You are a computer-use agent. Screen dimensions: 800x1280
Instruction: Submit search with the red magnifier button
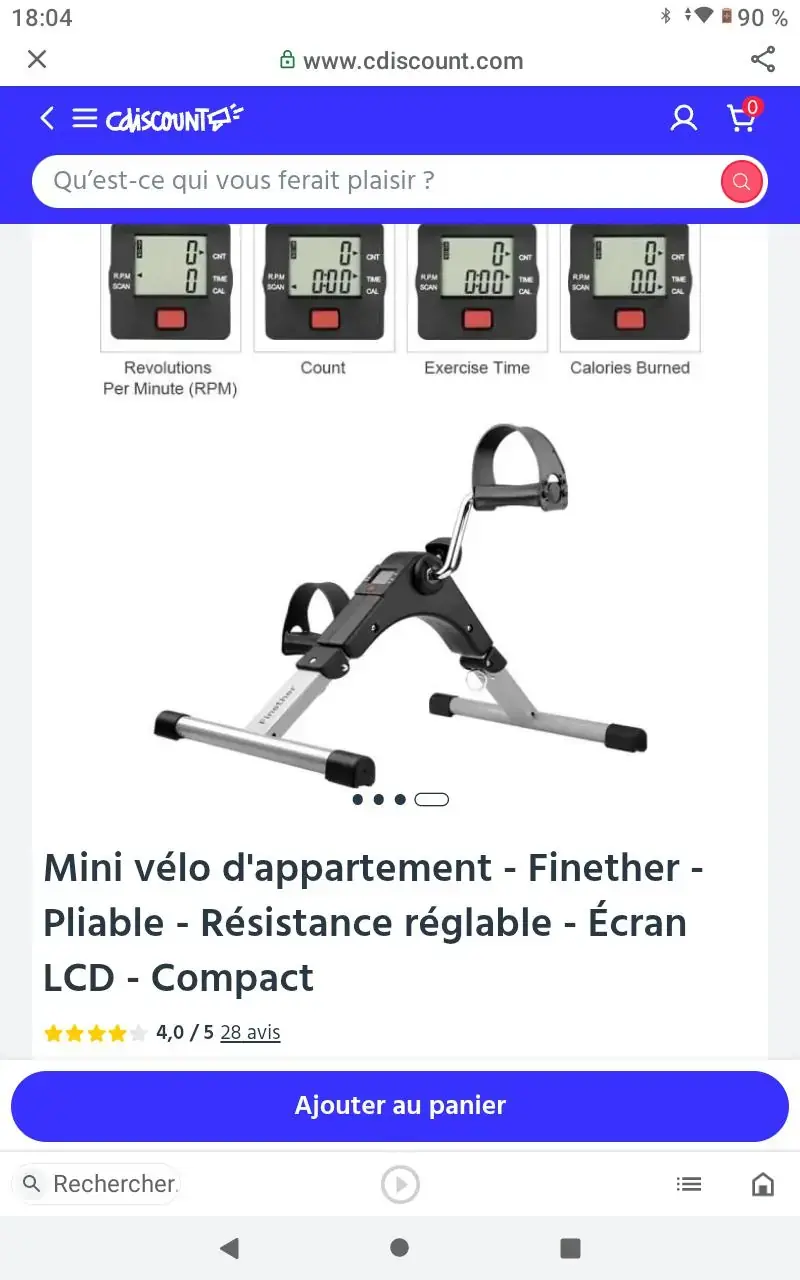coord(742,182)
